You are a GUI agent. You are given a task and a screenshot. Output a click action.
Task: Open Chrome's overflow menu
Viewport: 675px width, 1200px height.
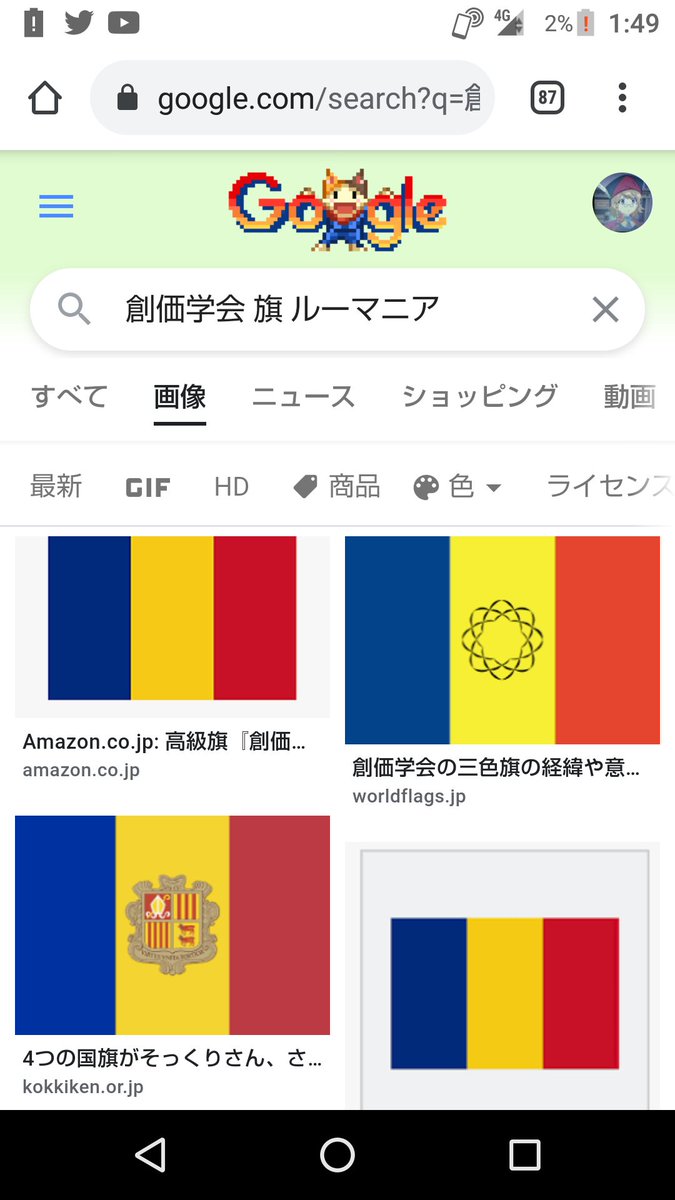[x=622, y=98]
